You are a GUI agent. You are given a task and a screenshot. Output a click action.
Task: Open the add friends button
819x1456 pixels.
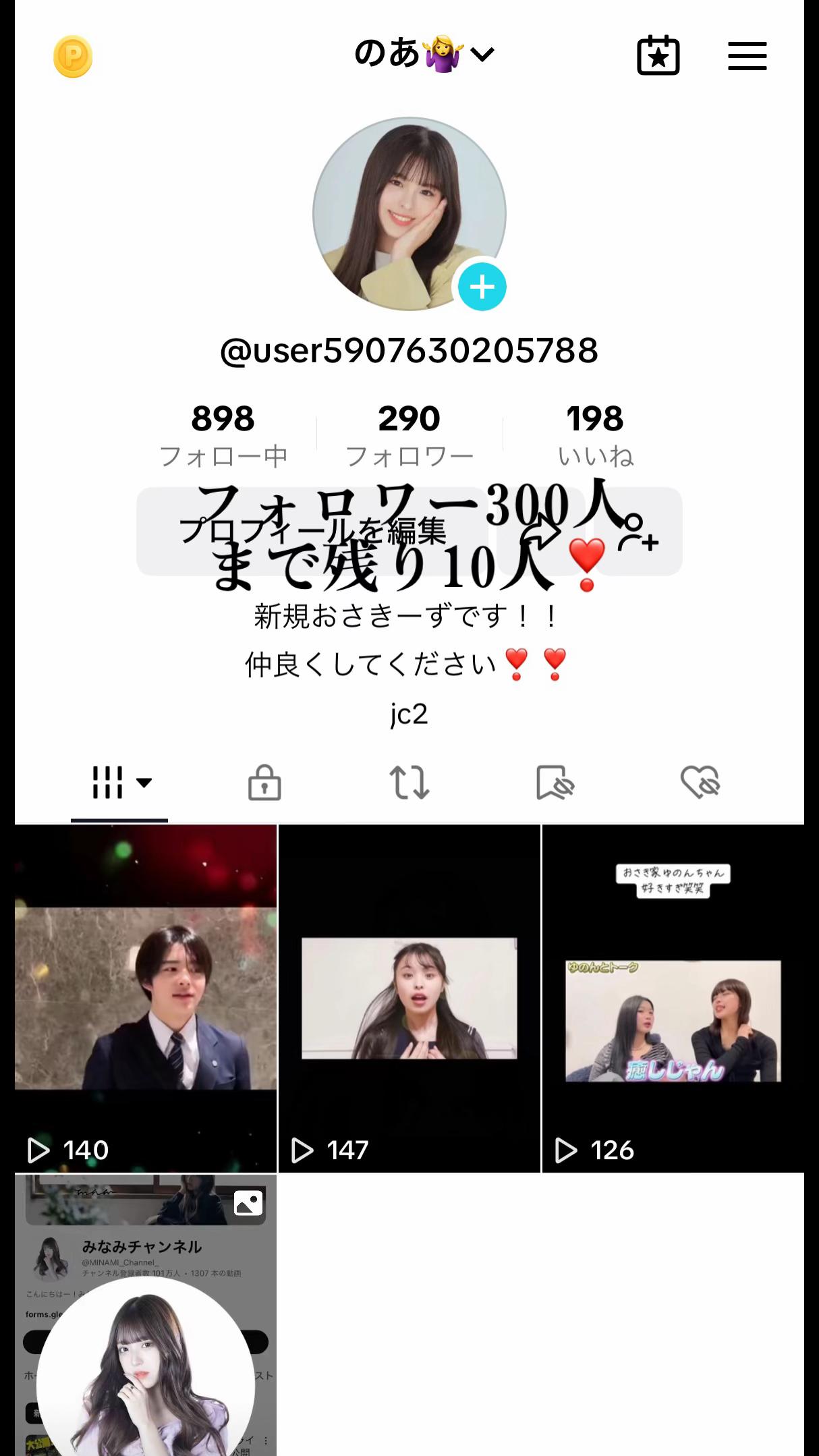(x=638, y=532)
